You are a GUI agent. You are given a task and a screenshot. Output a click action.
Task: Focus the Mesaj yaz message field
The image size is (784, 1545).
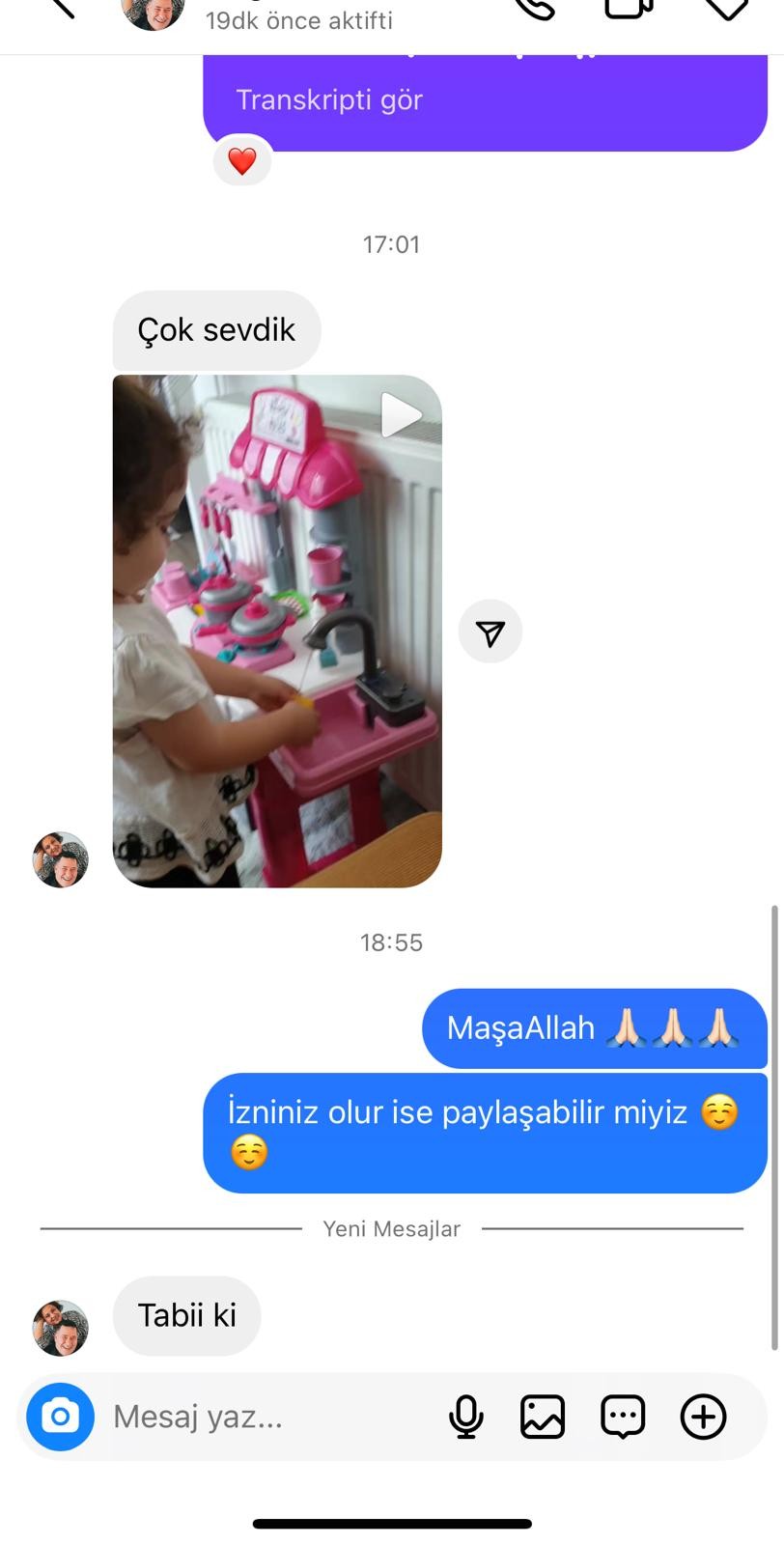(x=261, y=1417)
